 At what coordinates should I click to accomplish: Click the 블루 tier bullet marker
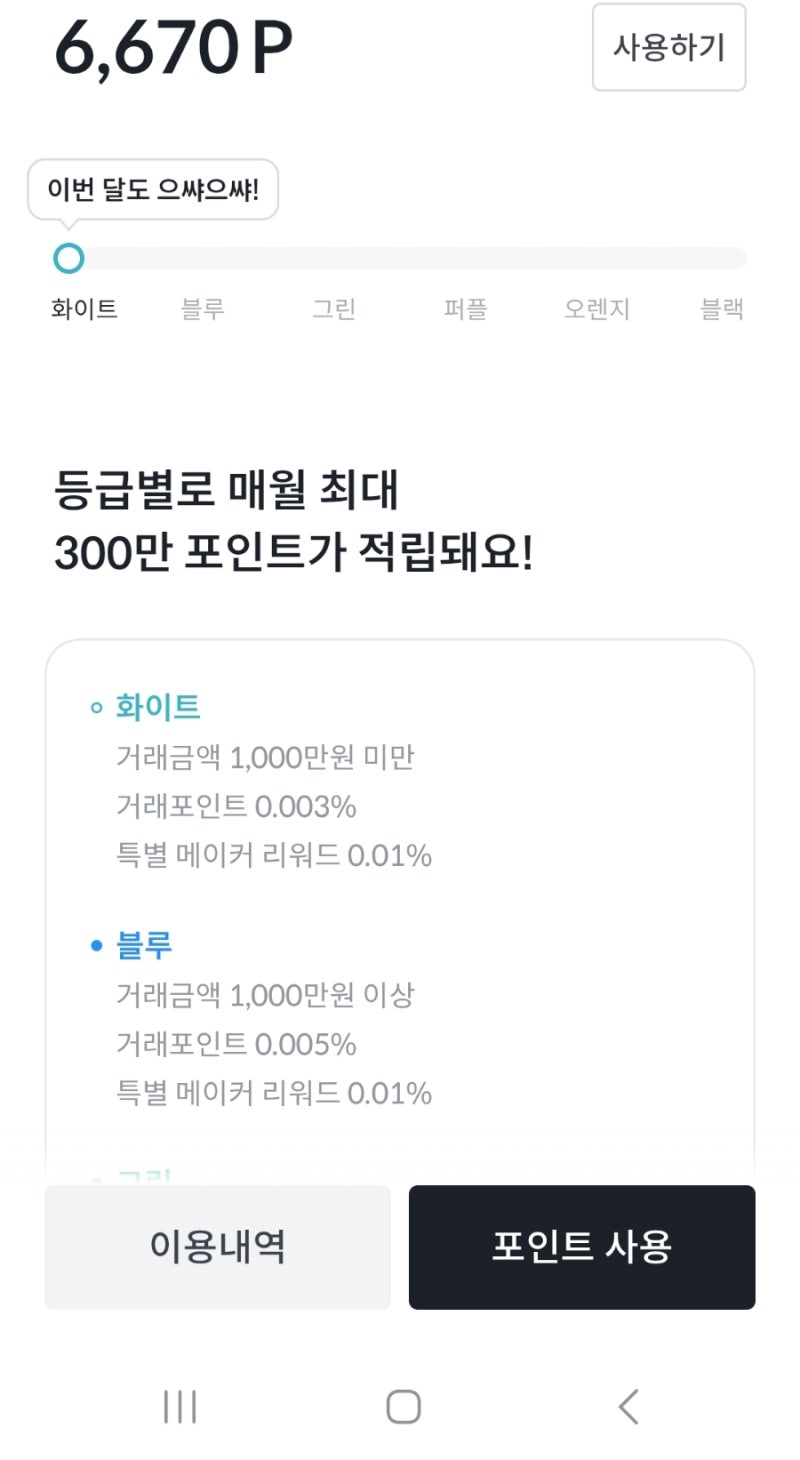point(95,943)
